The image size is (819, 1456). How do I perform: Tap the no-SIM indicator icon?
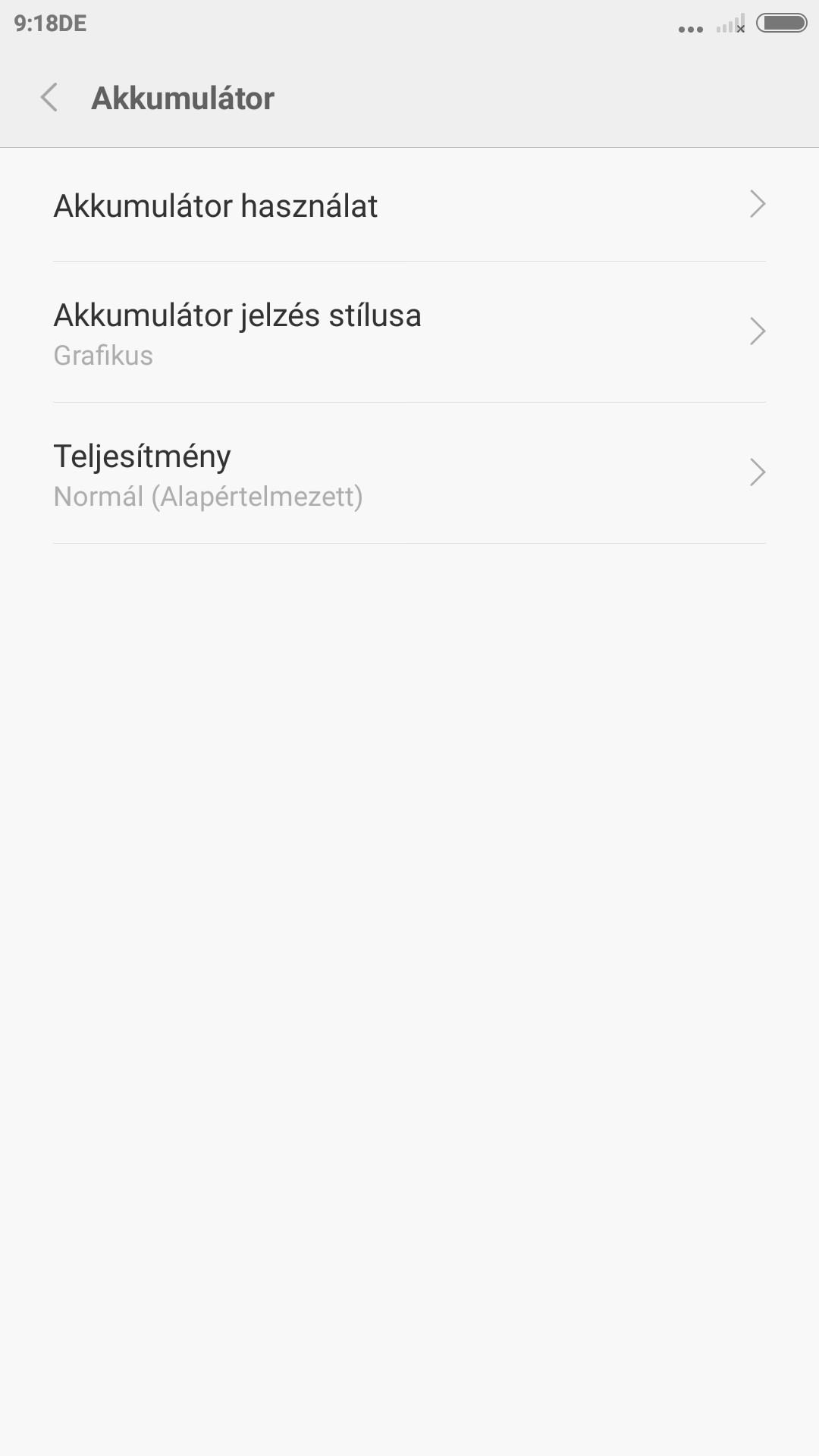(x=740, y=29)
